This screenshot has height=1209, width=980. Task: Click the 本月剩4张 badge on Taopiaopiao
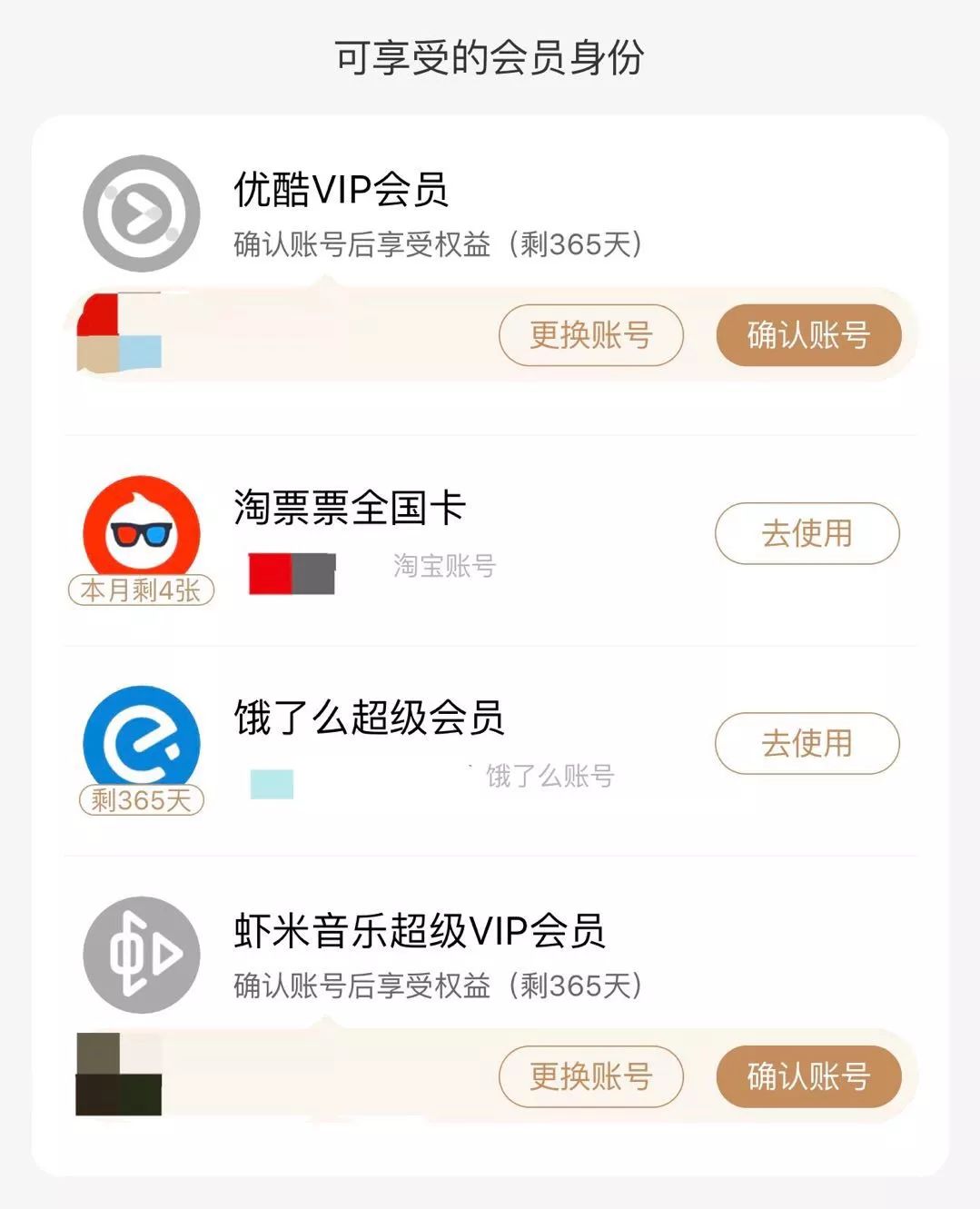143,591
